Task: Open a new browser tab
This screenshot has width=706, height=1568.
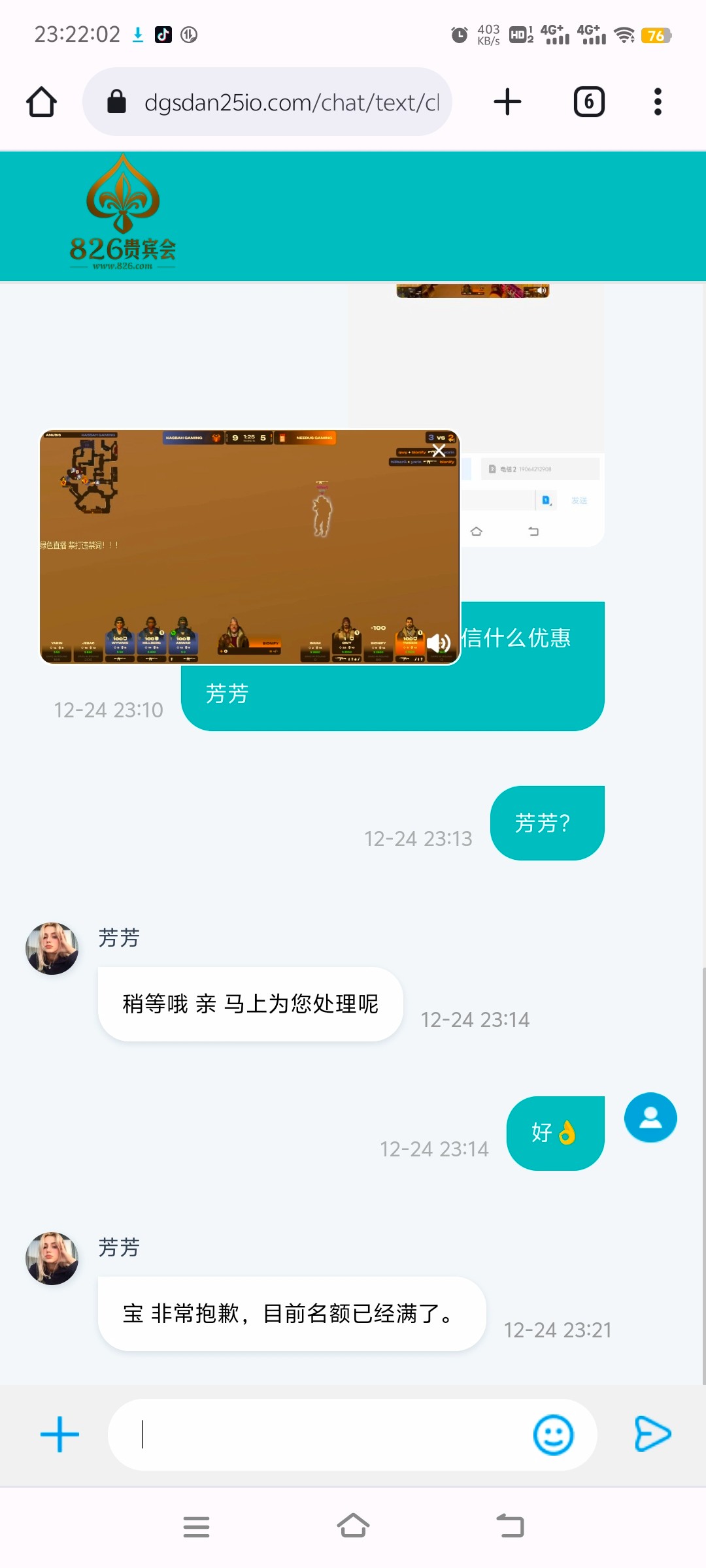Action: (507, 102)
